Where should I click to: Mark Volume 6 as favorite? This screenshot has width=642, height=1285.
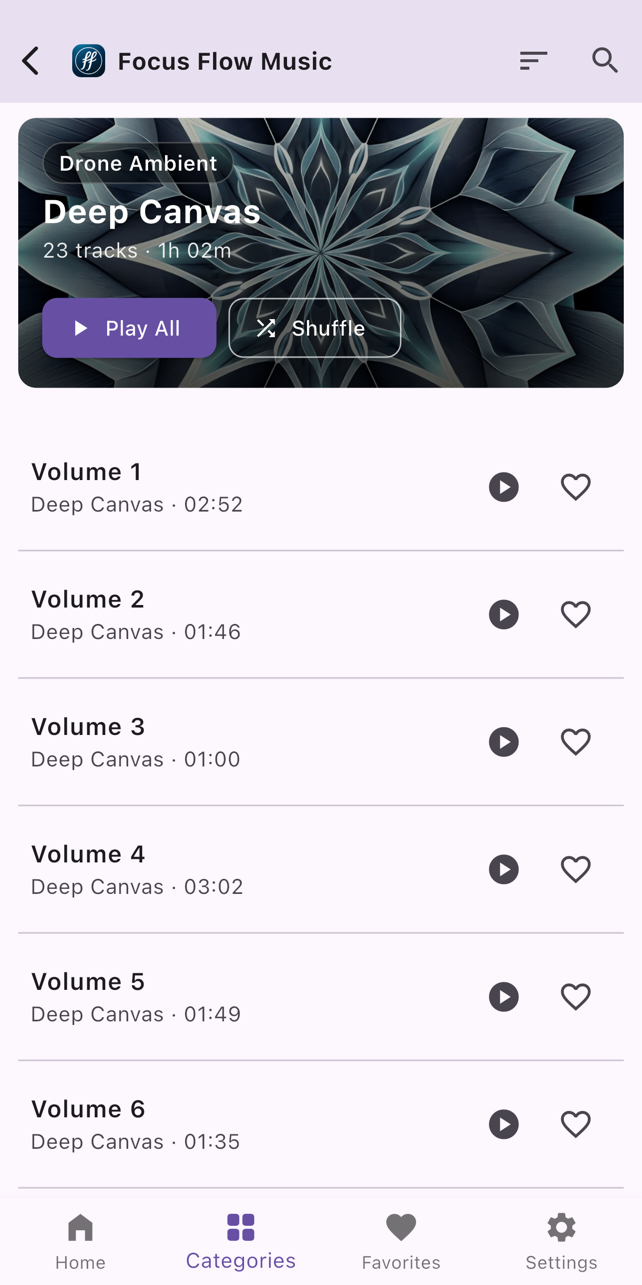click(x=576, y=1125)
